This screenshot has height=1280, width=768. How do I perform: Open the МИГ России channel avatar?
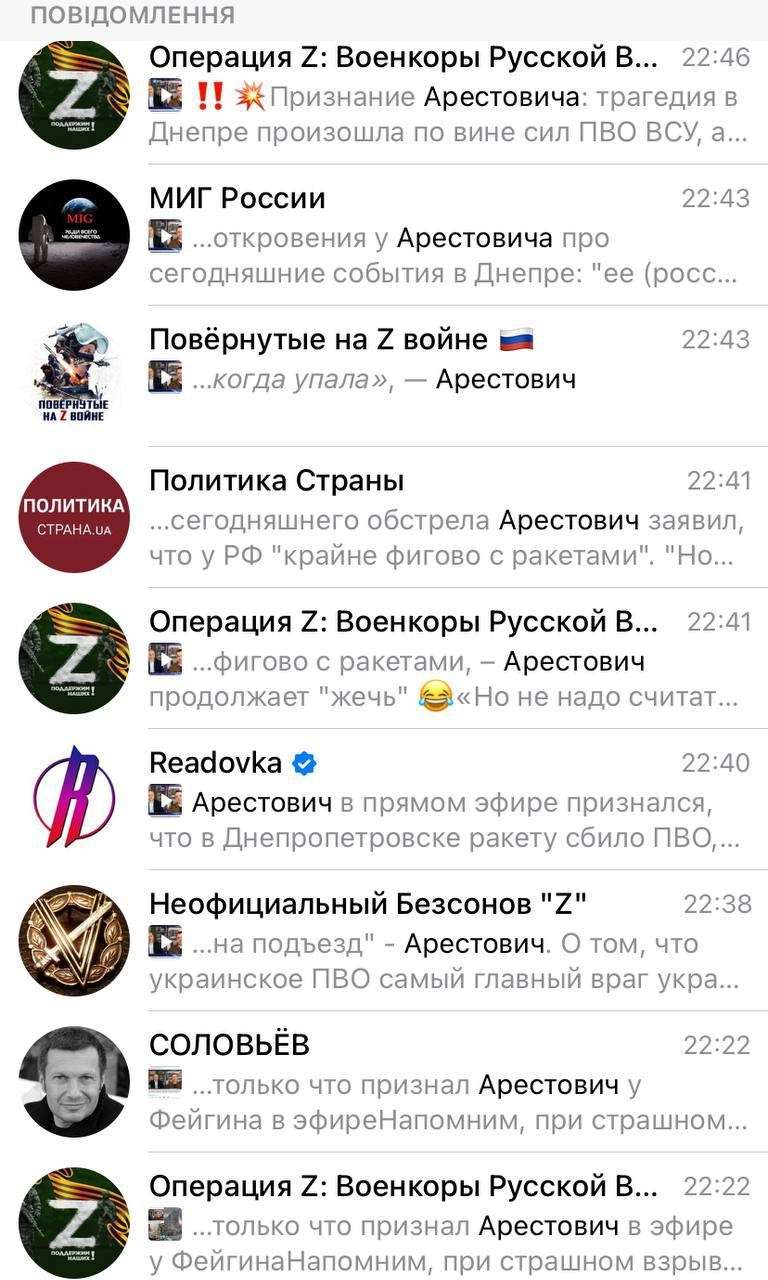73,234
